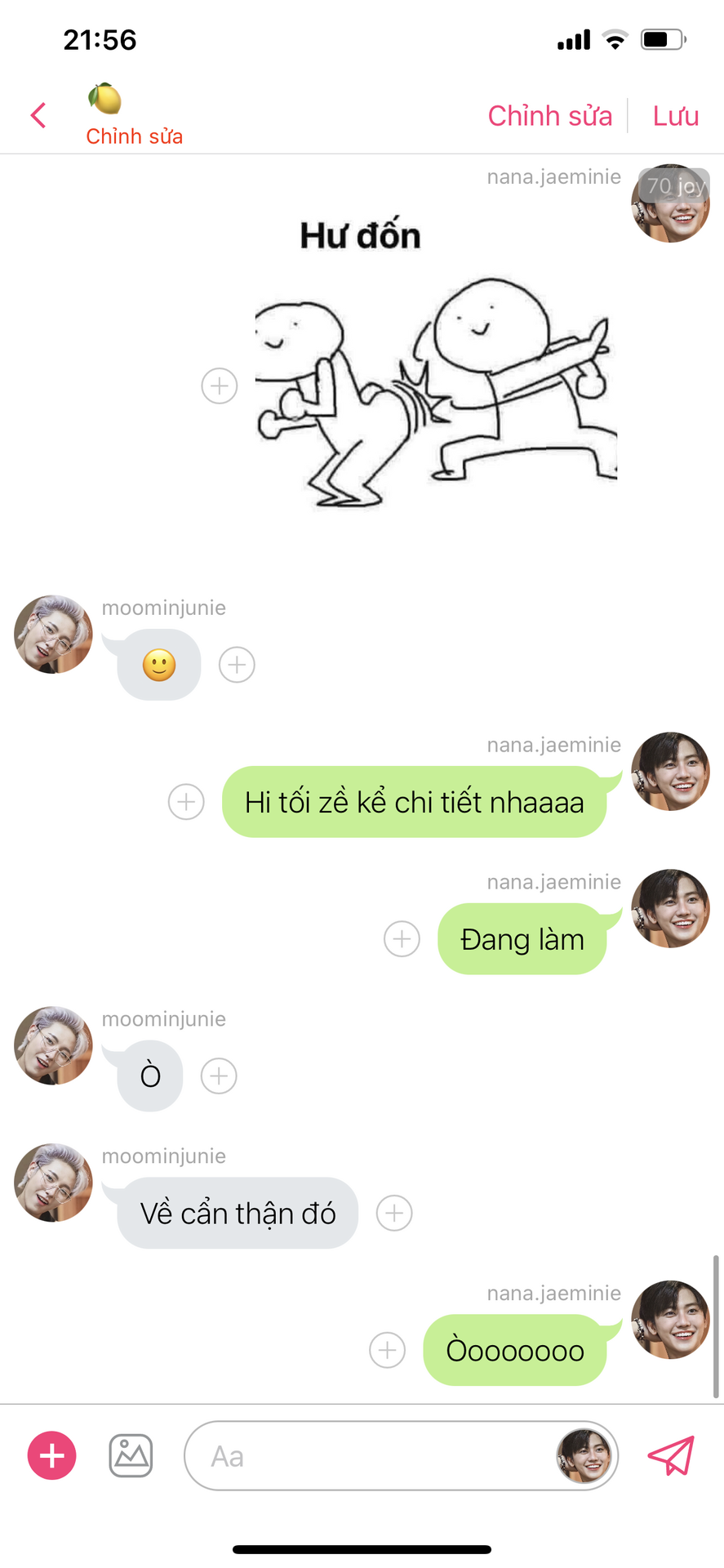Save the chat with Lưu
This screenshot has width=724, height=1568.
click(x=675, y=116)
